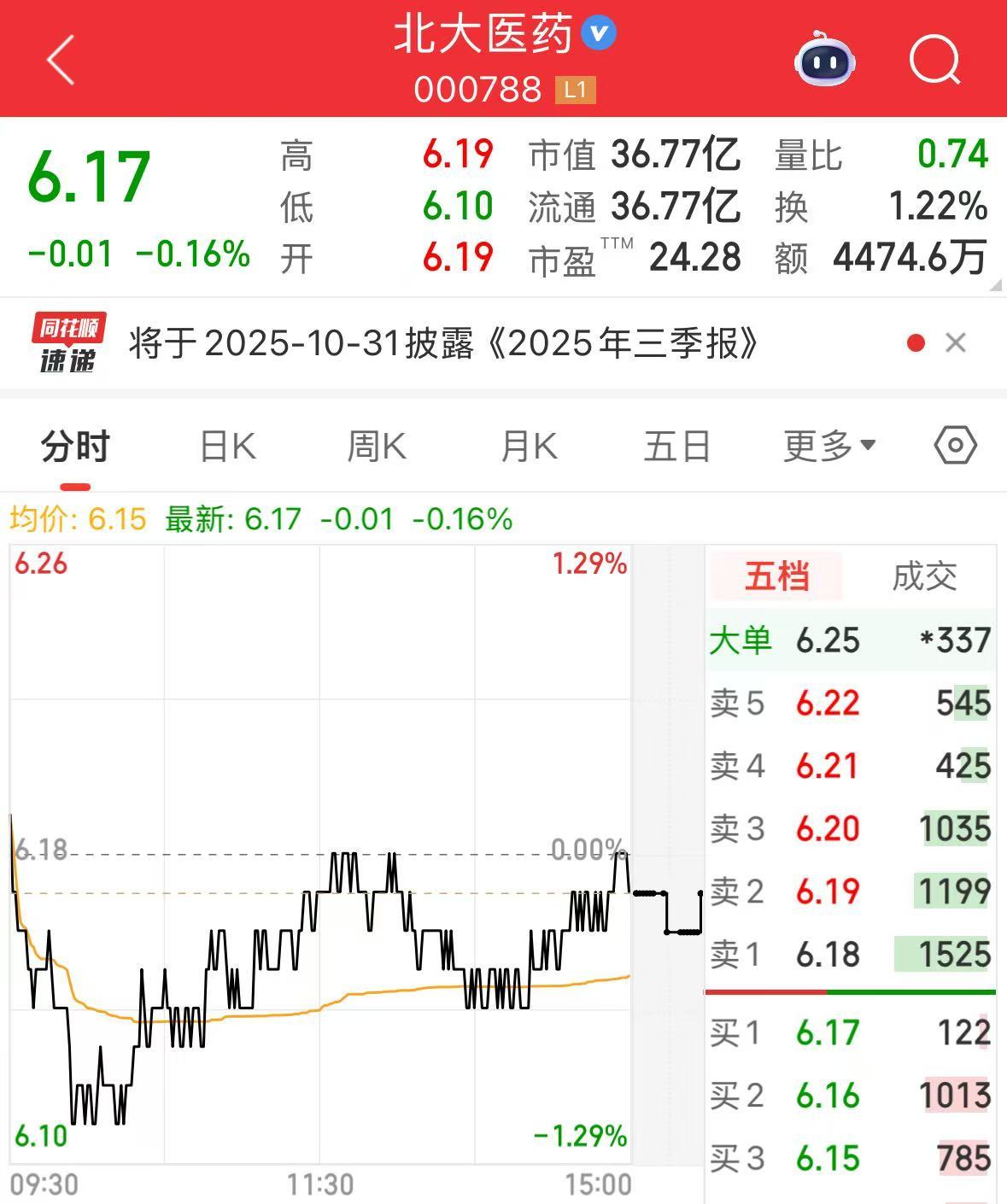The width and height of the screenshot is (1007, 1204).
Task: Open the robot AI assistant
Action: [823, 60]
